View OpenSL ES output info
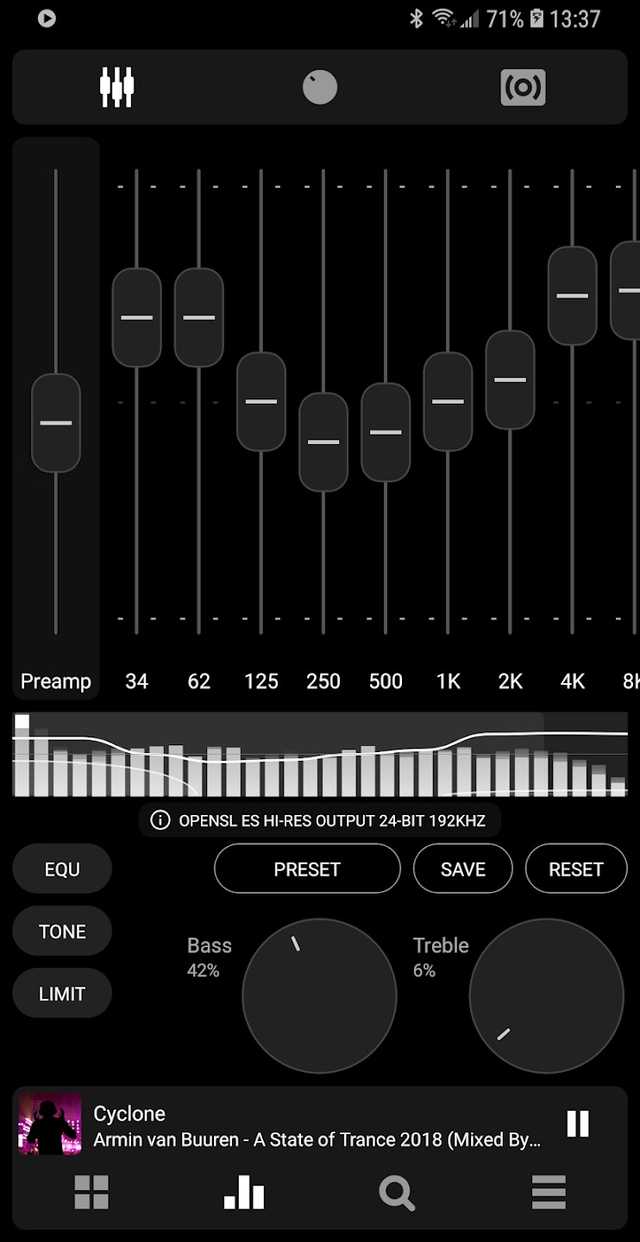The width and height of the screenshot is (640, 1242). tap(319, 820)
